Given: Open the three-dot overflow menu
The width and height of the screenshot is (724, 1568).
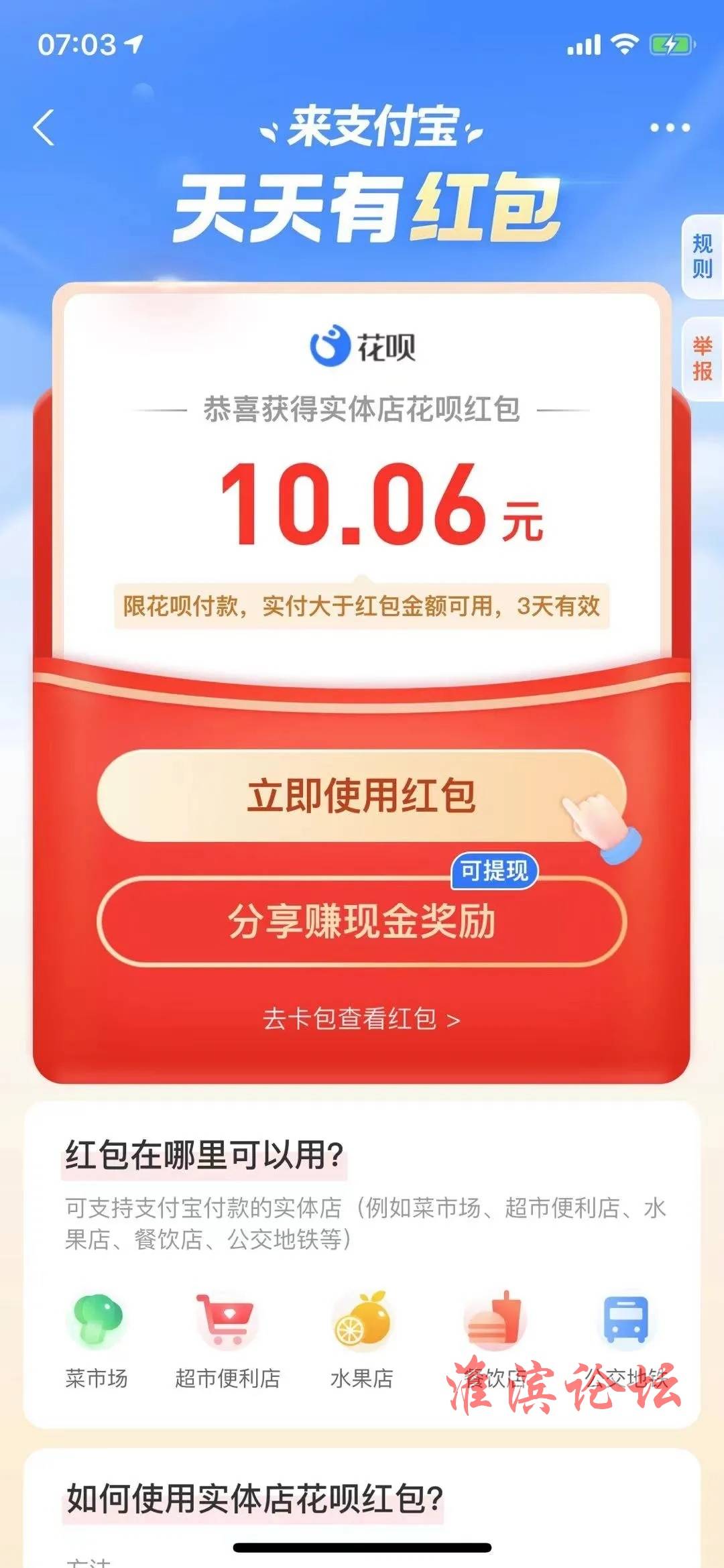Looking at the screenshot, I should click(670, 127).
